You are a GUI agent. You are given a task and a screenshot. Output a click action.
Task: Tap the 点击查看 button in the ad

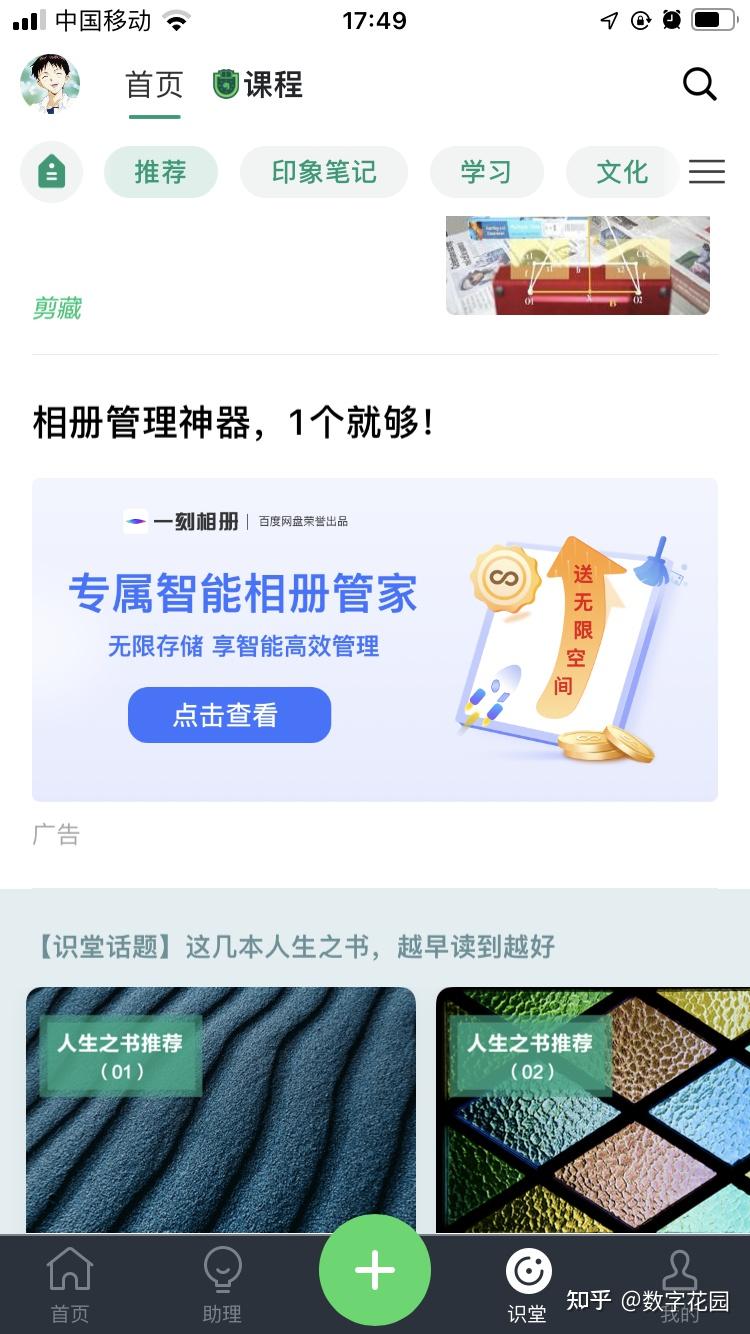229,714
